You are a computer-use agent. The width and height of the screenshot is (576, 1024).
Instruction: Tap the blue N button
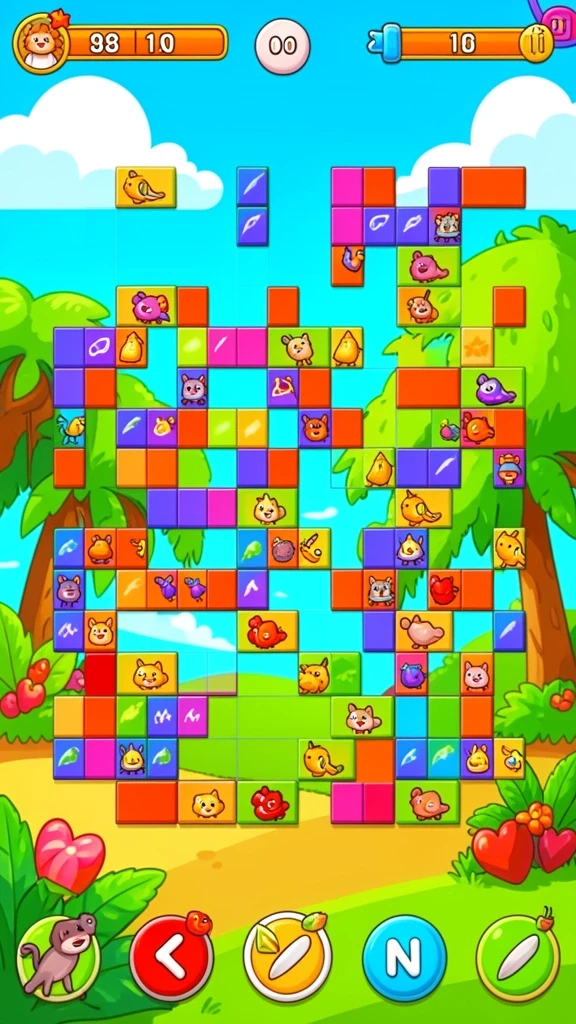pos(404,957)
